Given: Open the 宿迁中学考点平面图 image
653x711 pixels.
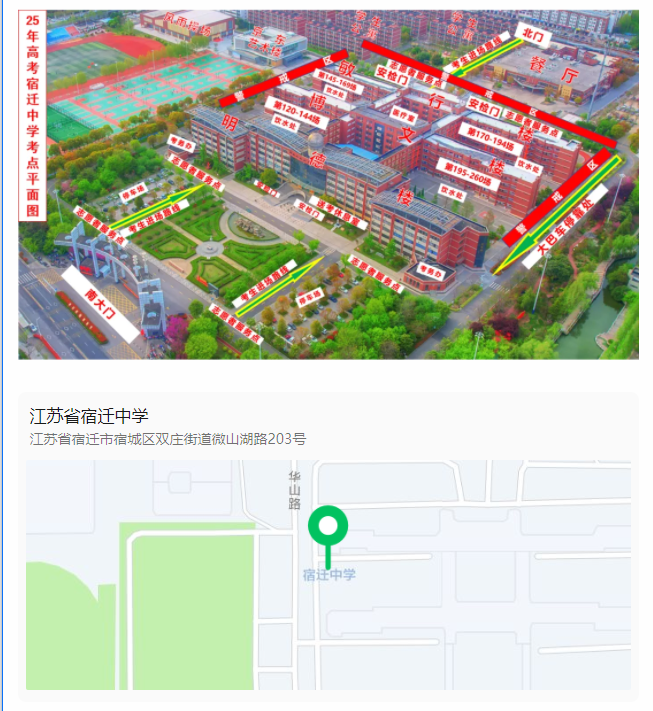Looking at the screenshot, I should 328,184.
